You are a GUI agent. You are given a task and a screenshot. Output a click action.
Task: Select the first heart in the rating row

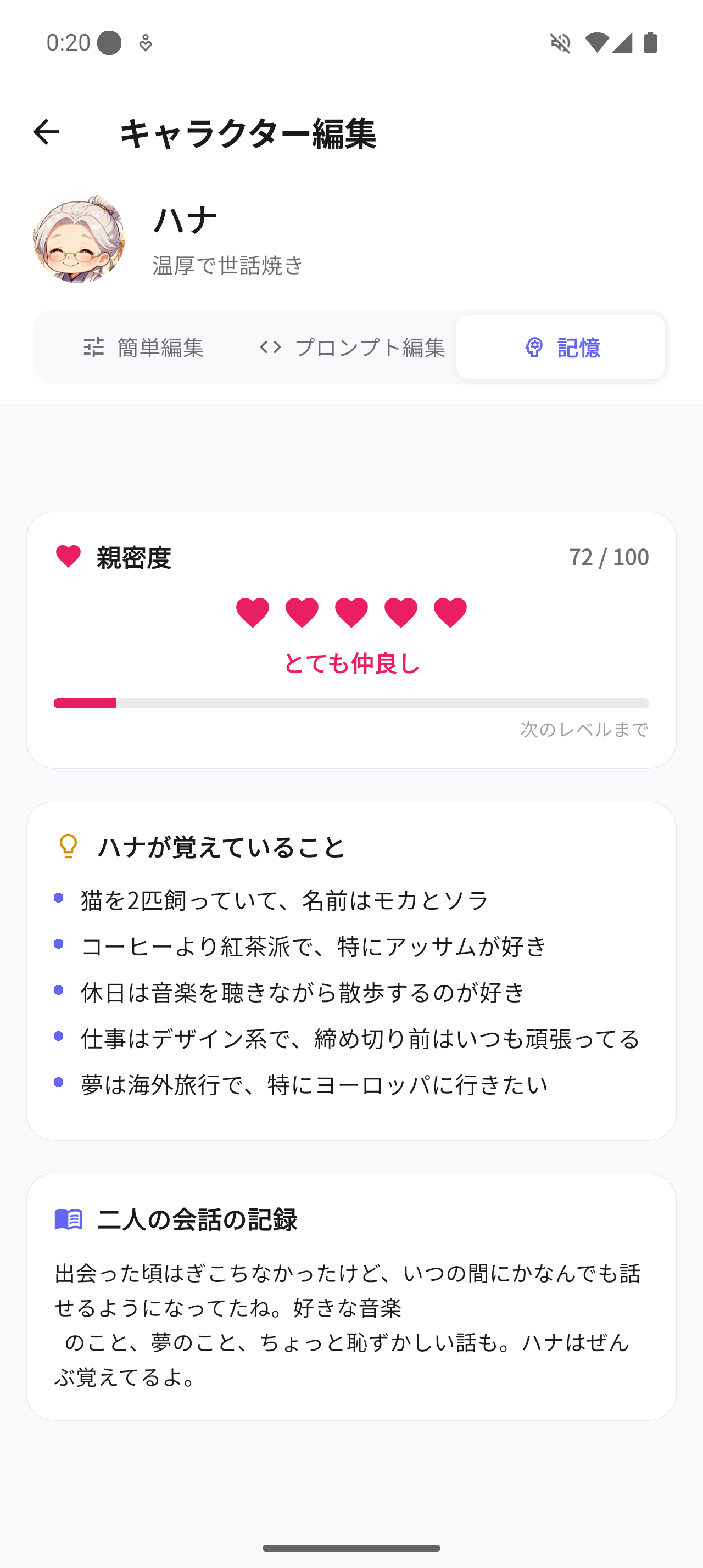(253, 612)
